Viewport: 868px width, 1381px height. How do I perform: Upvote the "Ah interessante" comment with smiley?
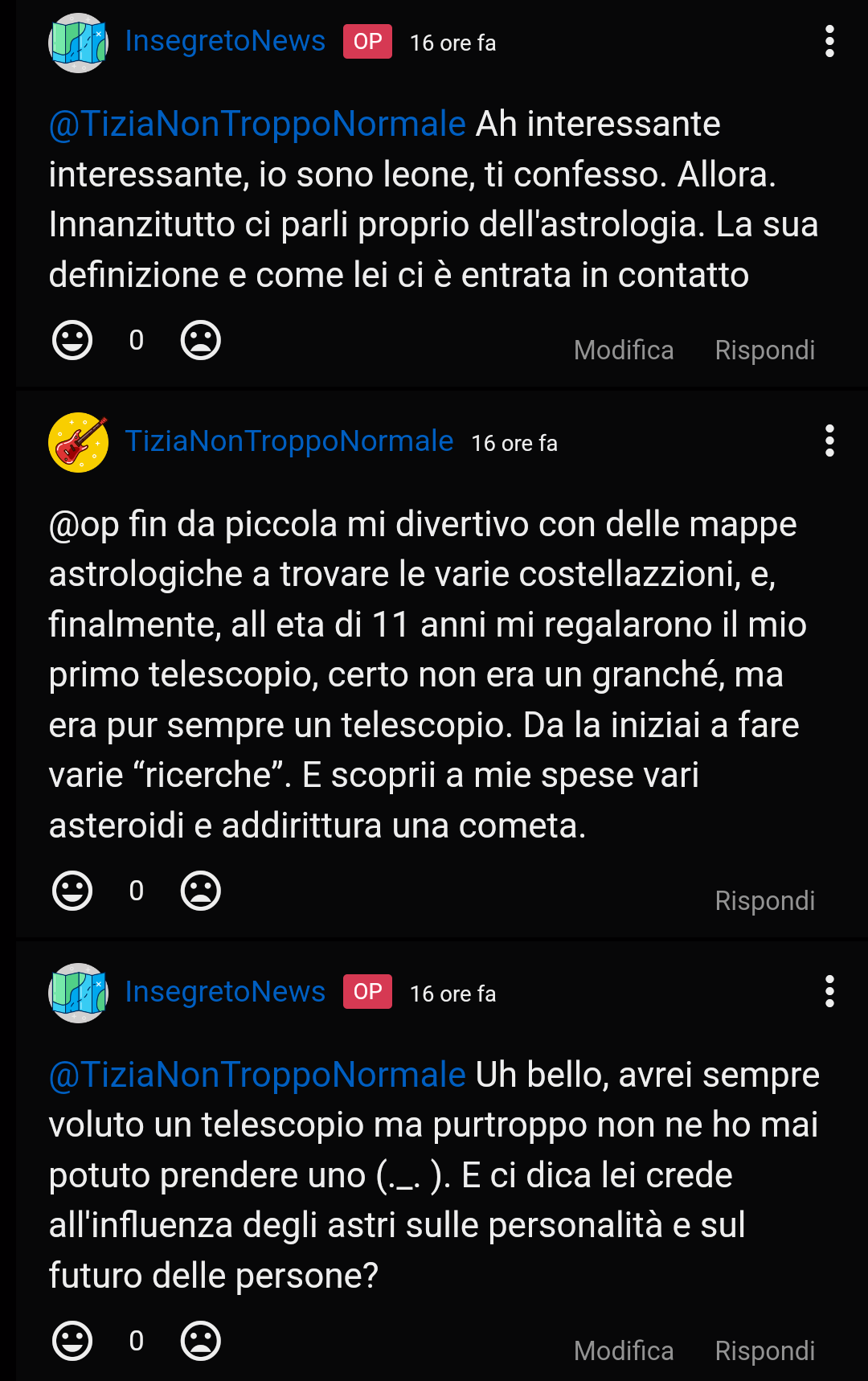coord(72,340)
